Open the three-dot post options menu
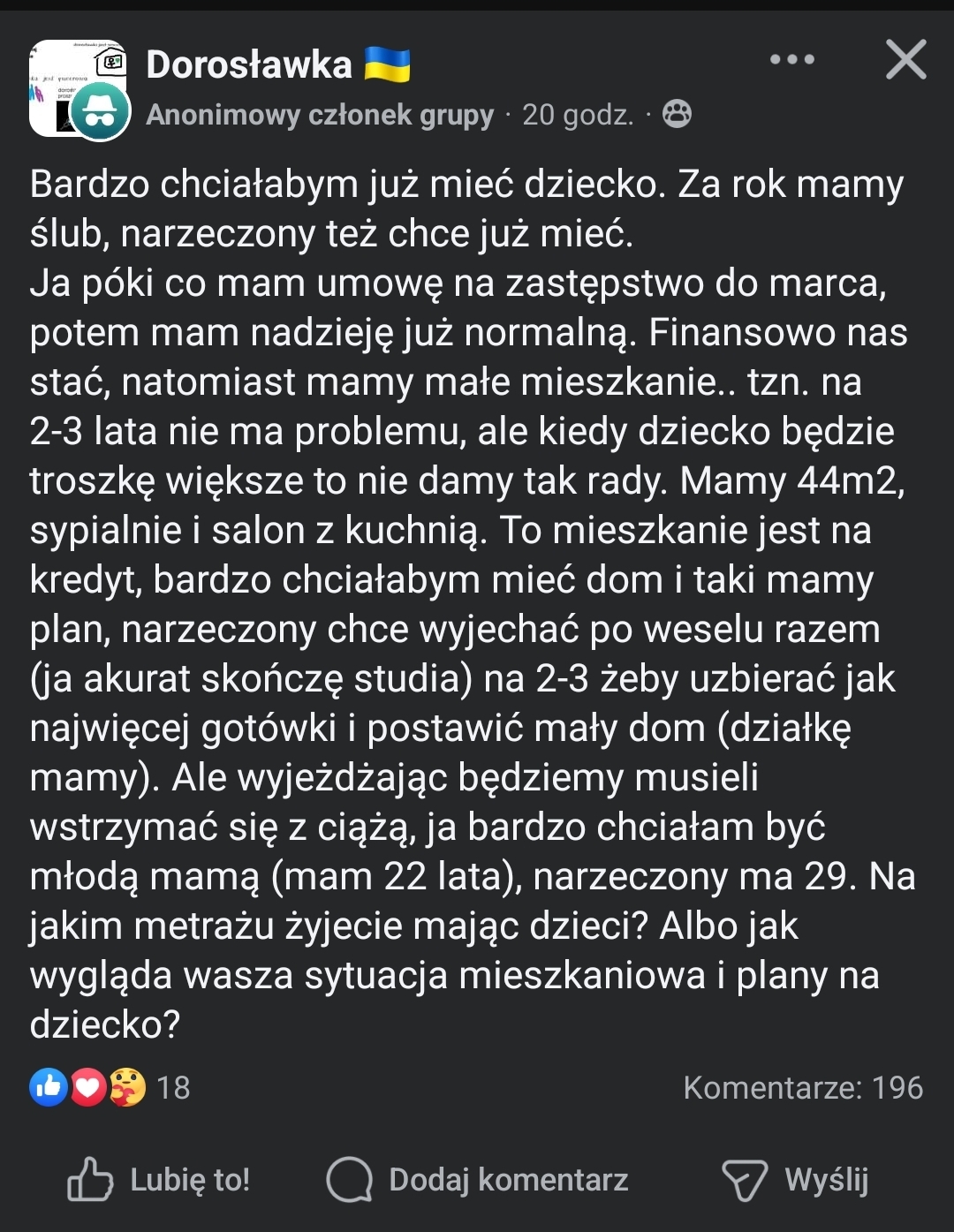 (791, 60)
